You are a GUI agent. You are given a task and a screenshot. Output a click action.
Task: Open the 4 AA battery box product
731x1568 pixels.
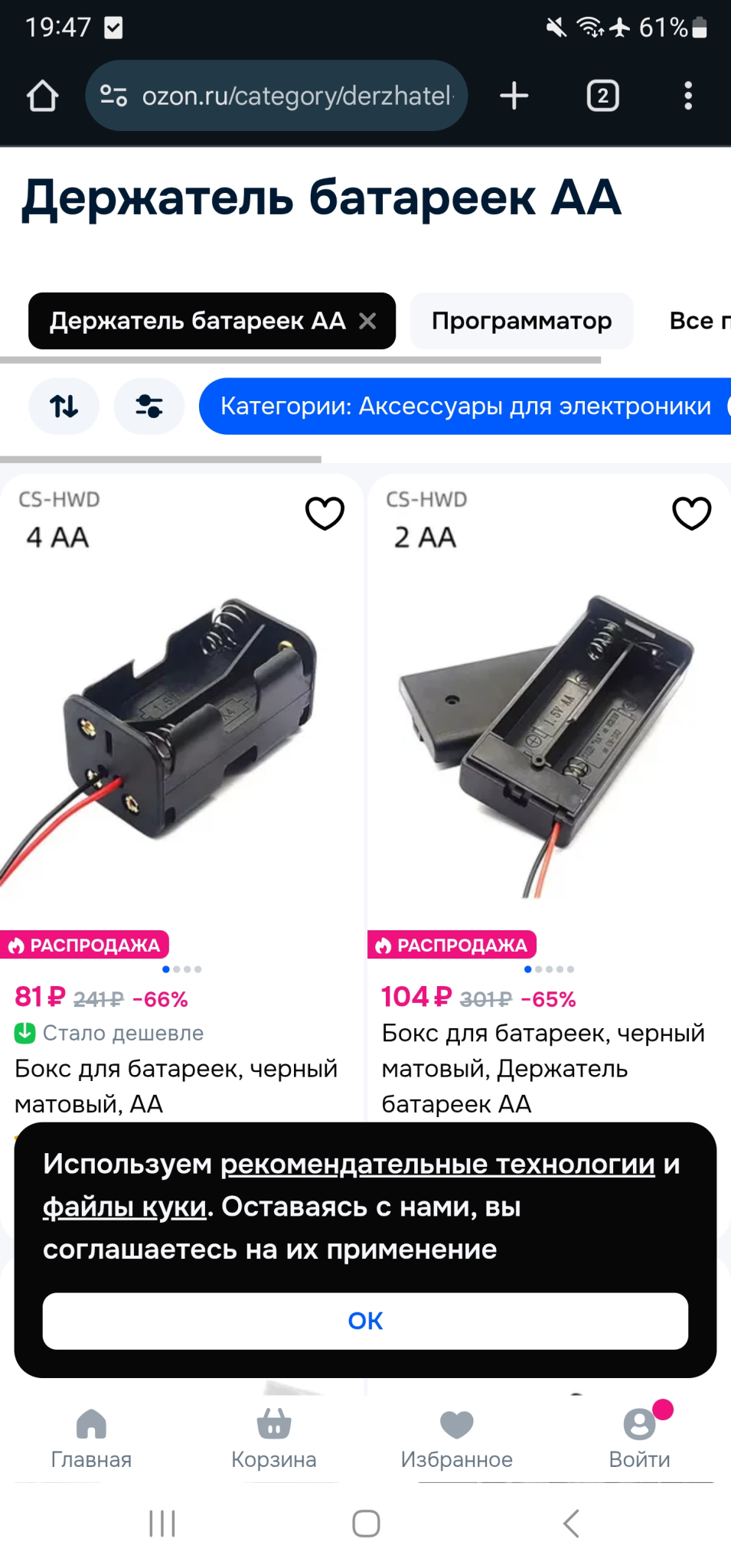(x=181, y=735)
